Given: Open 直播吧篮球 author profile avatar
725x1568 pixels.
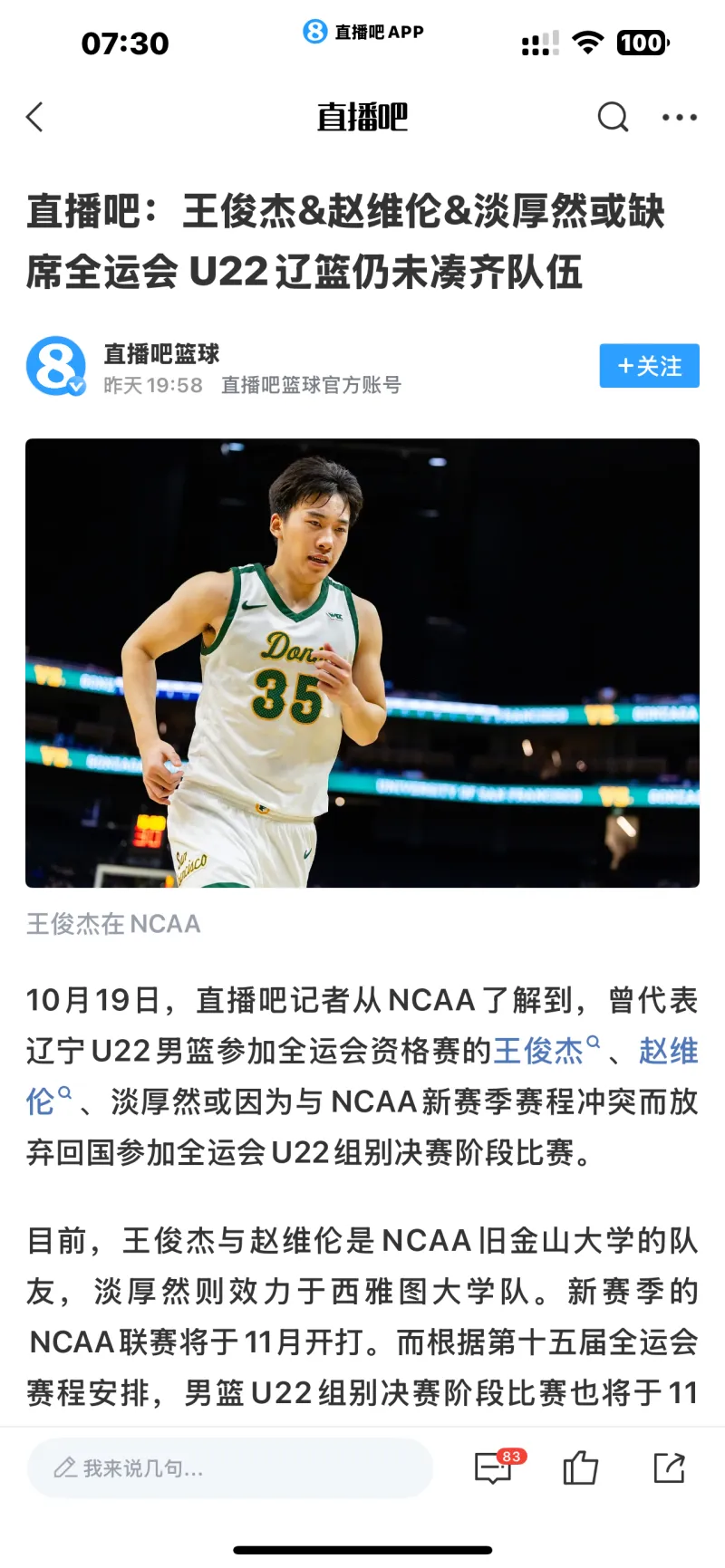Looking at the screenshot, I should click(55, 366).
